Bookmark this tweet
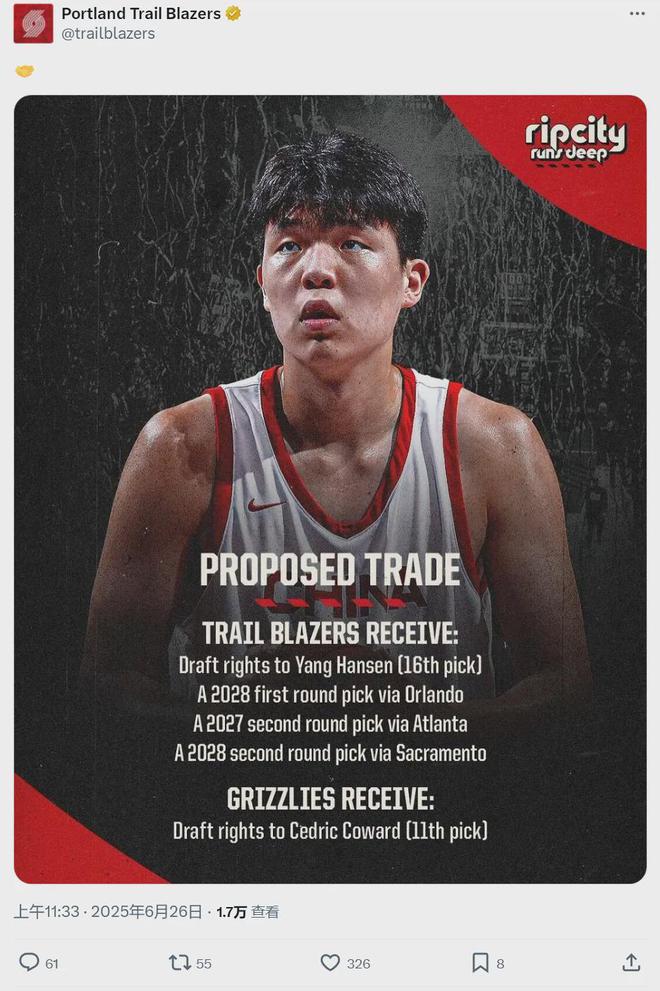Screen dimensions: 660x991 (x=480, y=962)
